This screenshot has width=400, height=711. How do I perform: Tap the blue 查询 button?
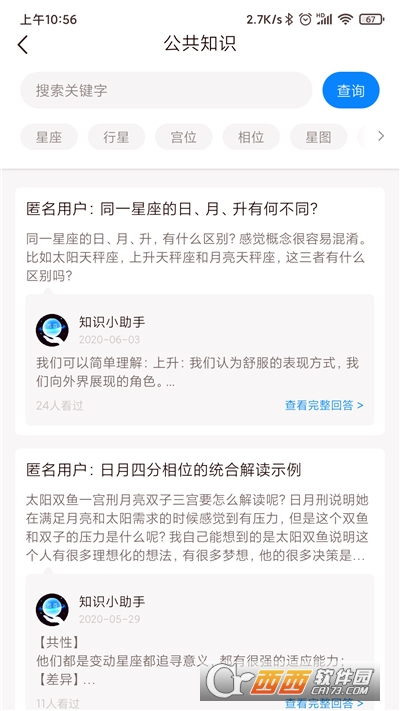click(351, 90)
